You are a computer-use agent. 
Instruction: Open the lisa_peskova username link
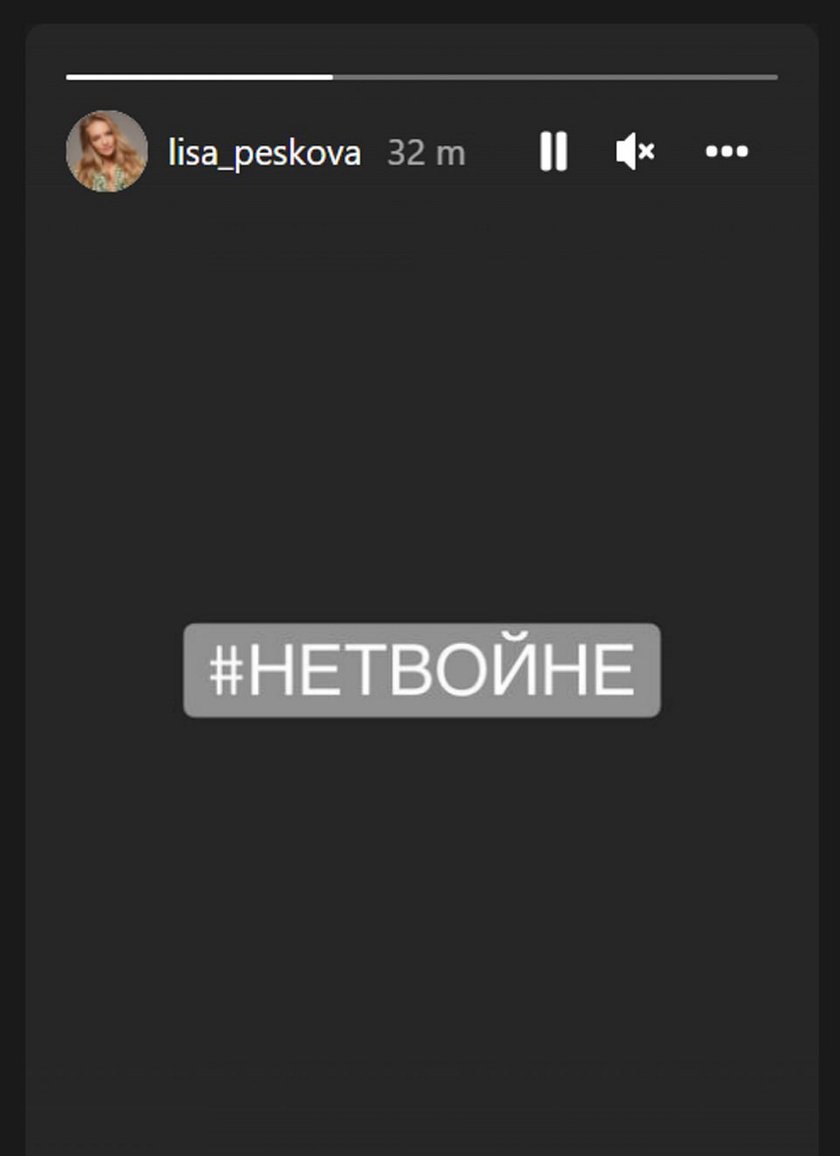pyautogui.click(x=264, y=153)
